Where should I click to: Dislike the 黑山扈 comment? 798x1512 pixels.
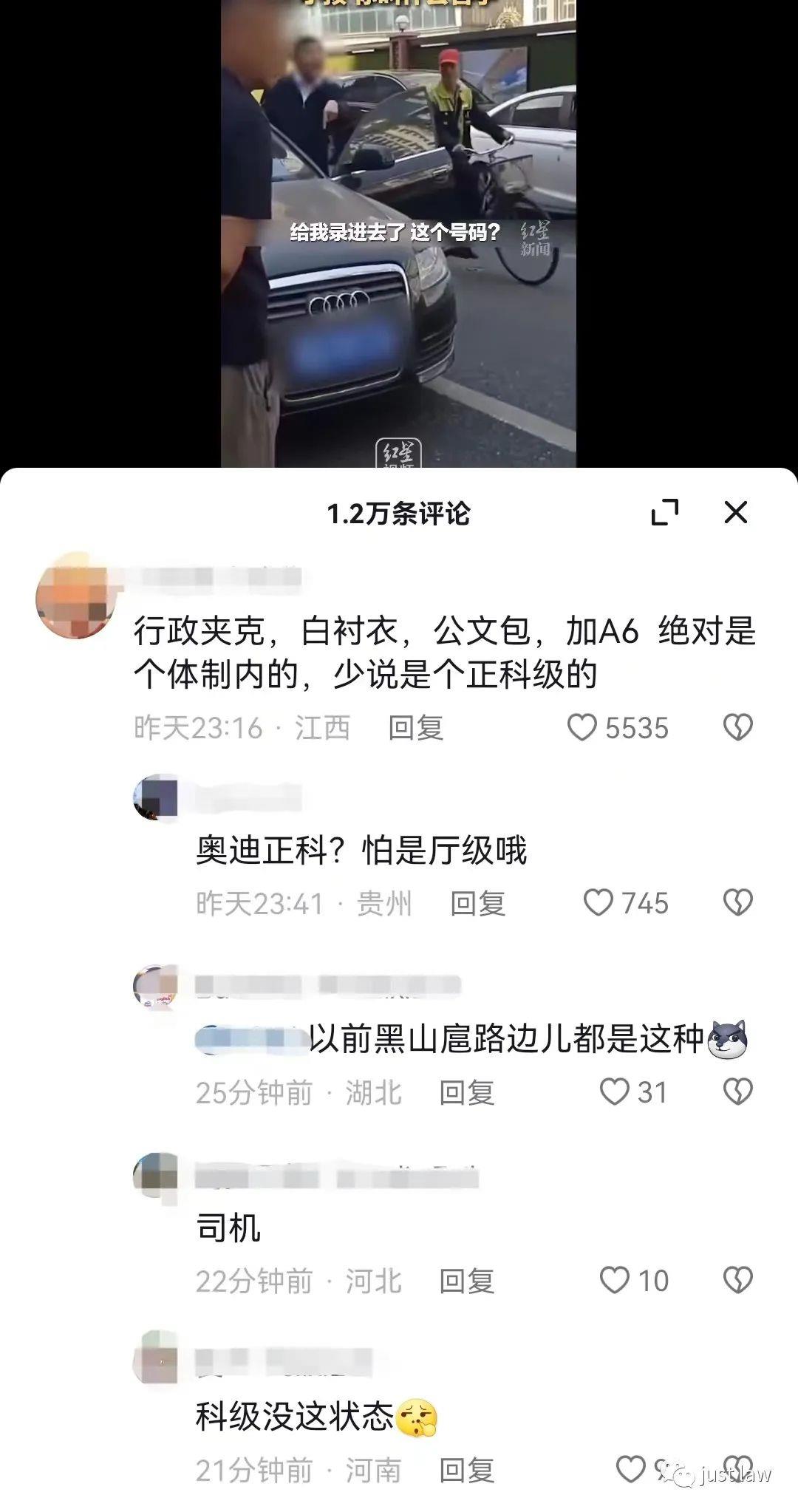point(737,1092)
